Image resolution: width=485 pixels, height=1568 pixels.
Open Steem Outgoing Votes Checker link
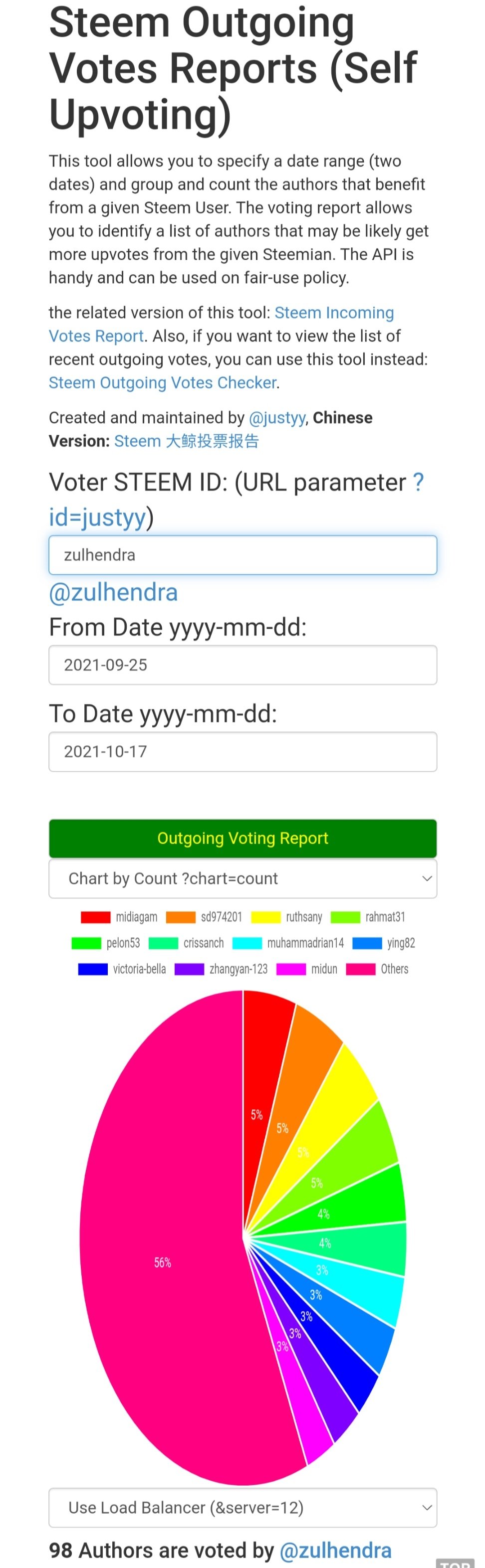coord(163,383)
